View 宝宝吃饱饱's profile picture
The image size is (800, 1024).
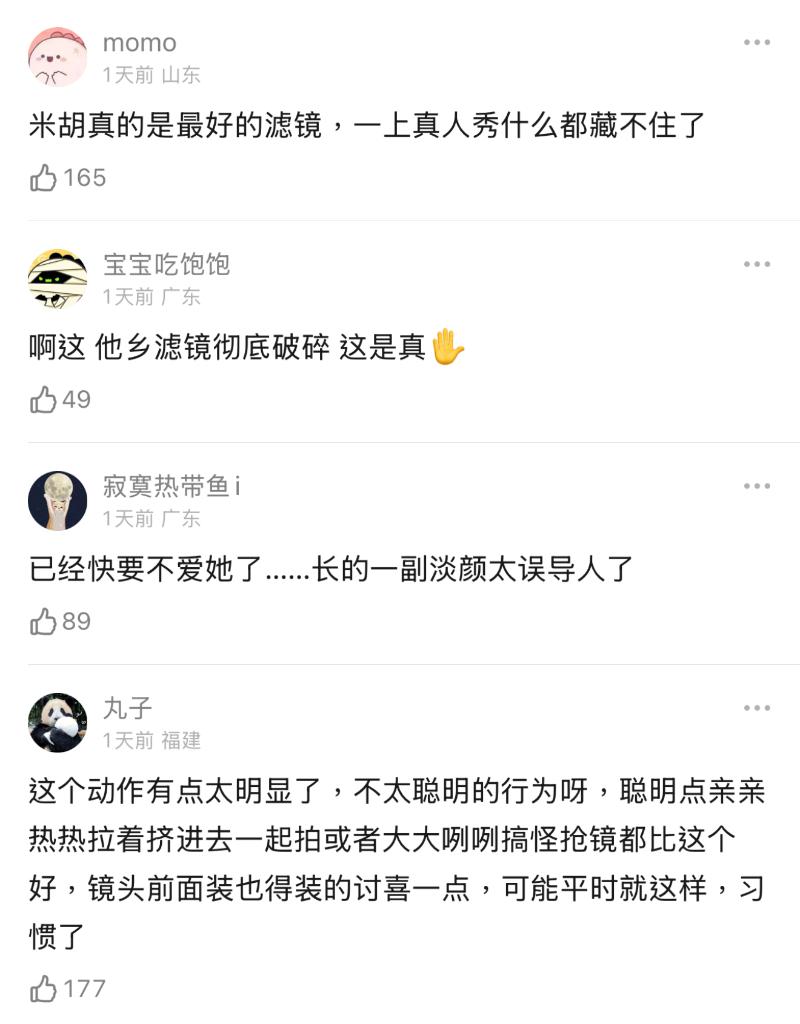[57, 279]
